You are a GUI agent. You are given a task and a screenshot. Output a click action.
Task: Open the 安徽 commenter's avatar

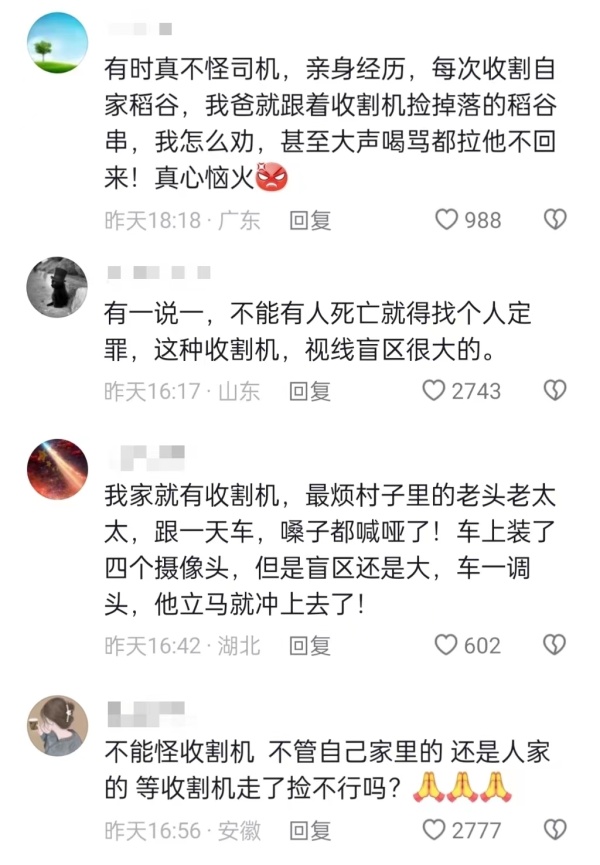click(x=57, y=723)
